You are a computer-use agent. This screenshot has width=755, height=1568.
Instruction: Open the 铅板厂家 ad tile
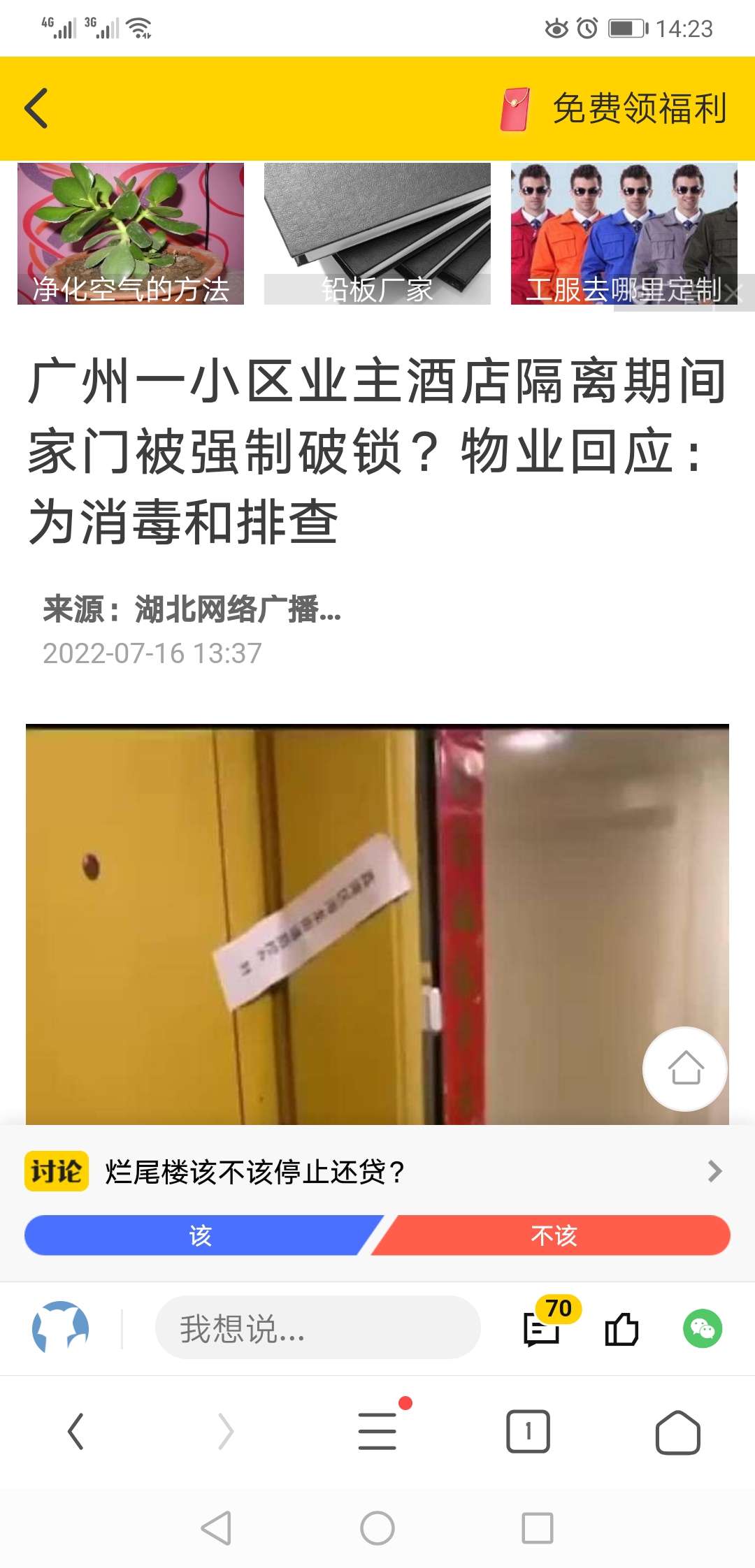(x=377, y=234)
